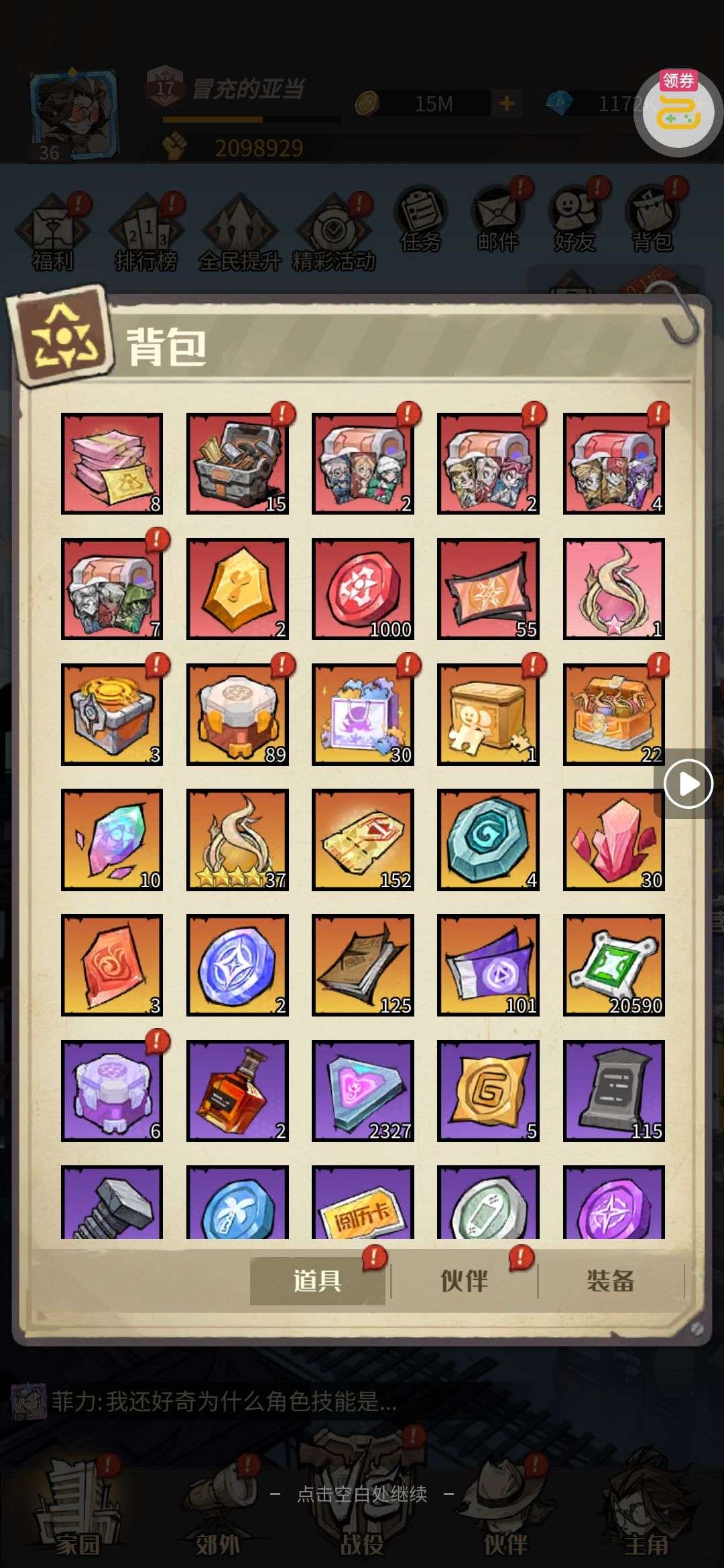Tap the floating video play button
This screenshot has width=724, height=1568.
[x=688, y=783]
